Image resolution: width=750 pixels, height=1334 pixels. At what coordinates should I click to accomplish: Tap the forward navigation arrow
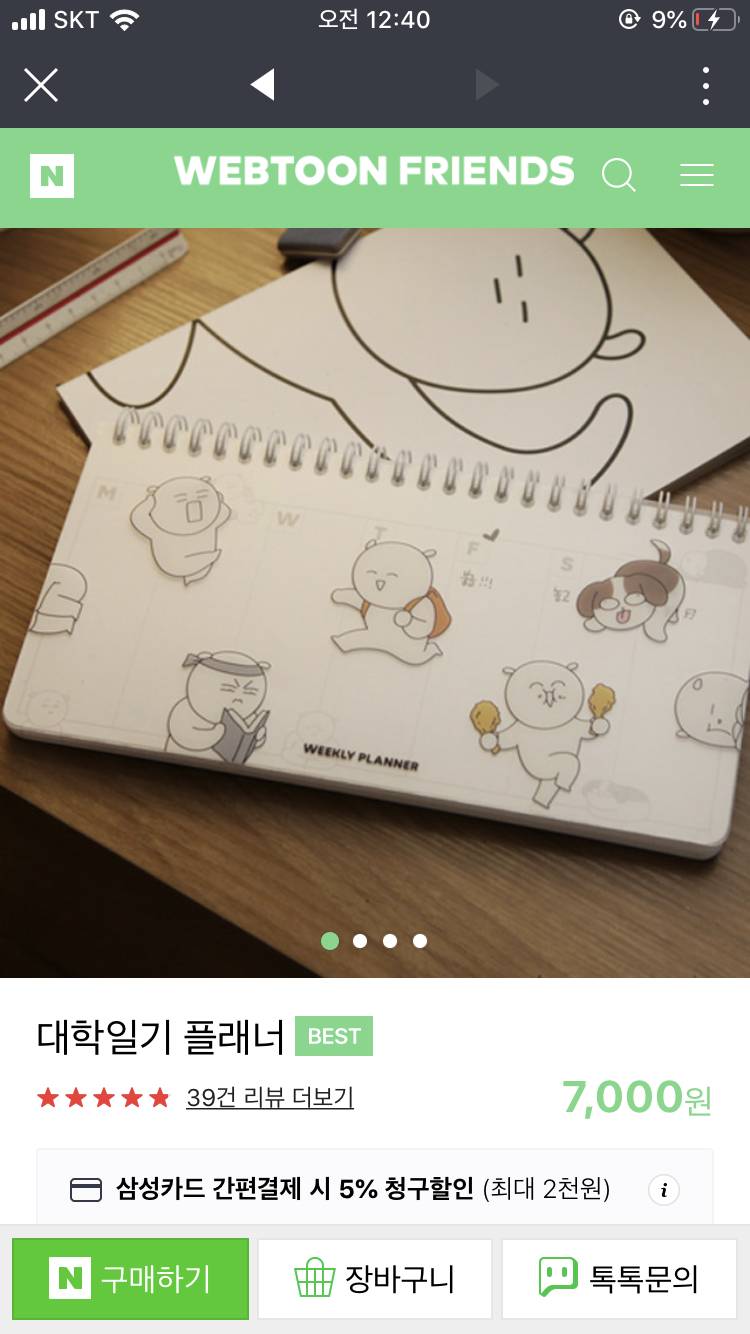487,84
